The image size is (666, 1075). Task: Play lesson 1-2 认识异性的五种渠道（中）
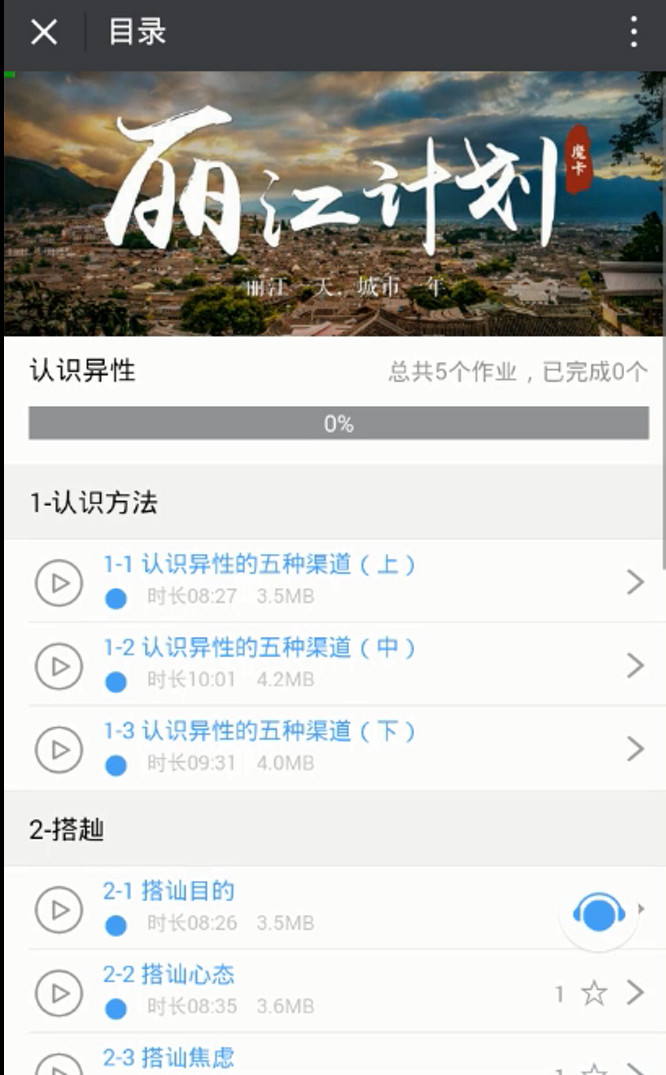[59, 665]
